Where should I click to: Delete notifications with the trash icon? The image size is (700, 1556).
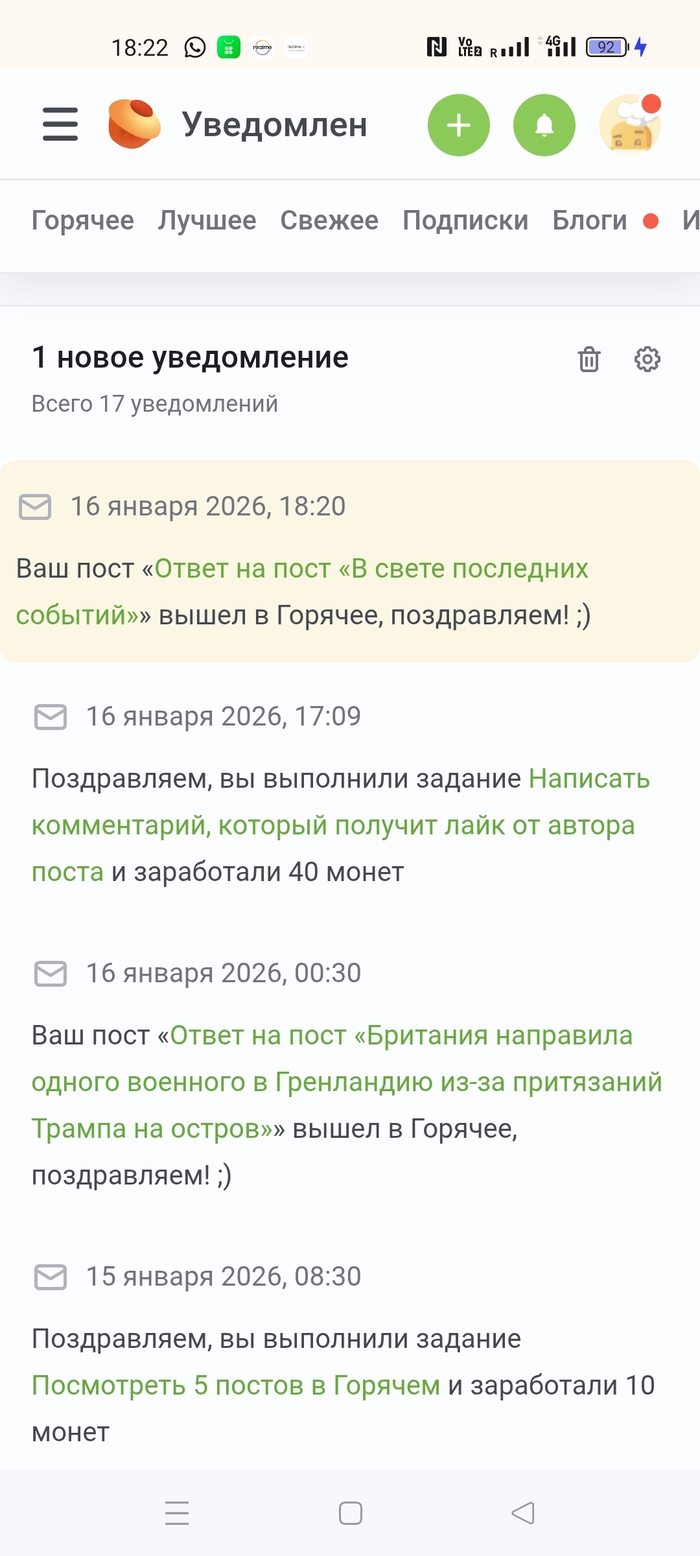click(589, 359)
